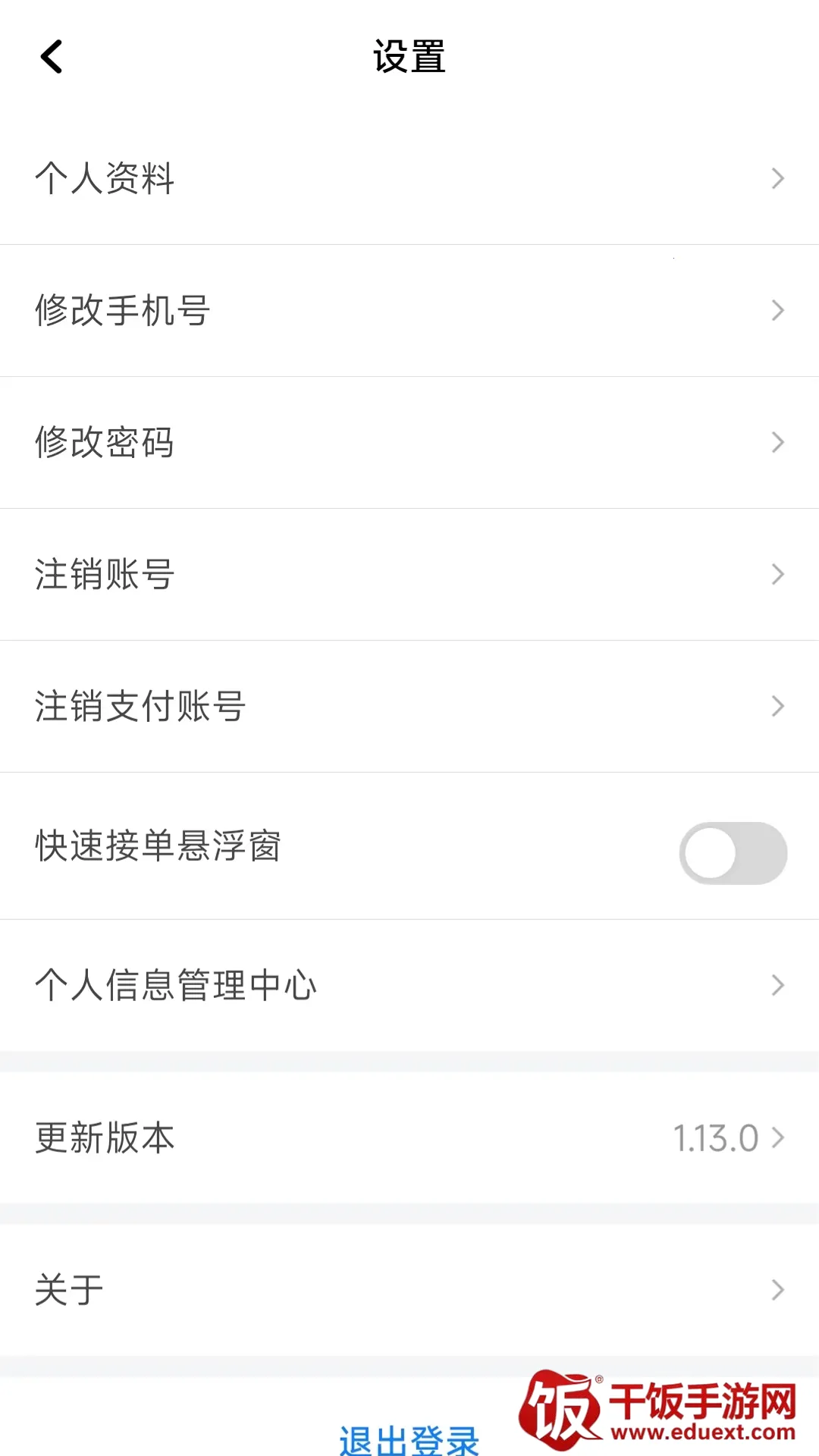Log out with 退出登录
The image size is (819, 1456).
click(x=409, y=1439)
